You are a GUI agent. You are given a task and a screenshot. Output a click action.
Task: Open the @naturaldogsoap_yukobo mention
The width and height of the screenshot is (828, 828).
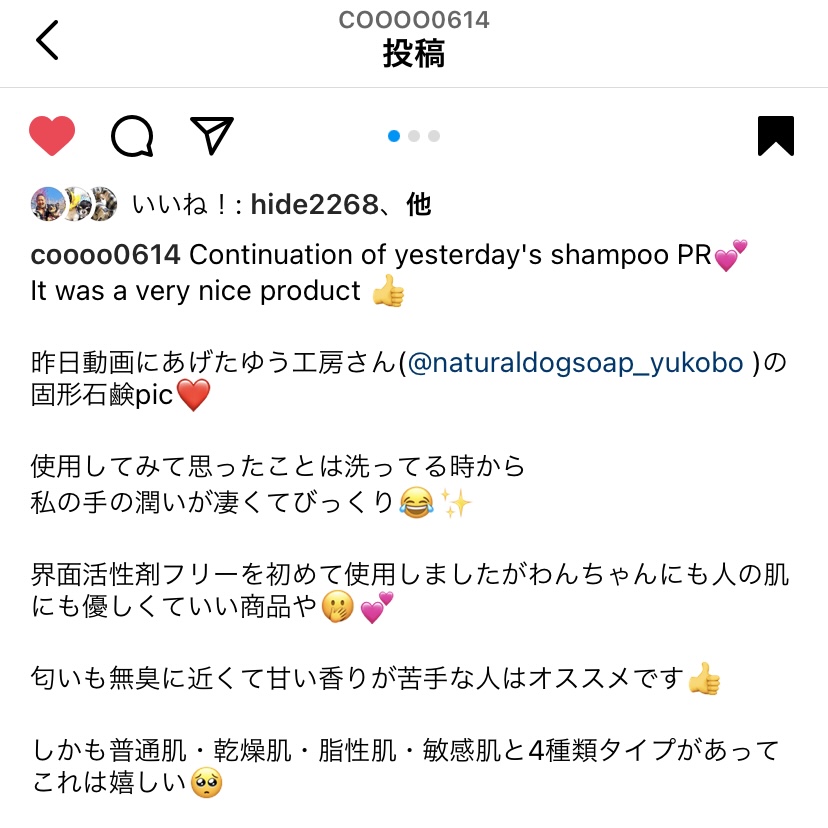click(x=575, y=363)
